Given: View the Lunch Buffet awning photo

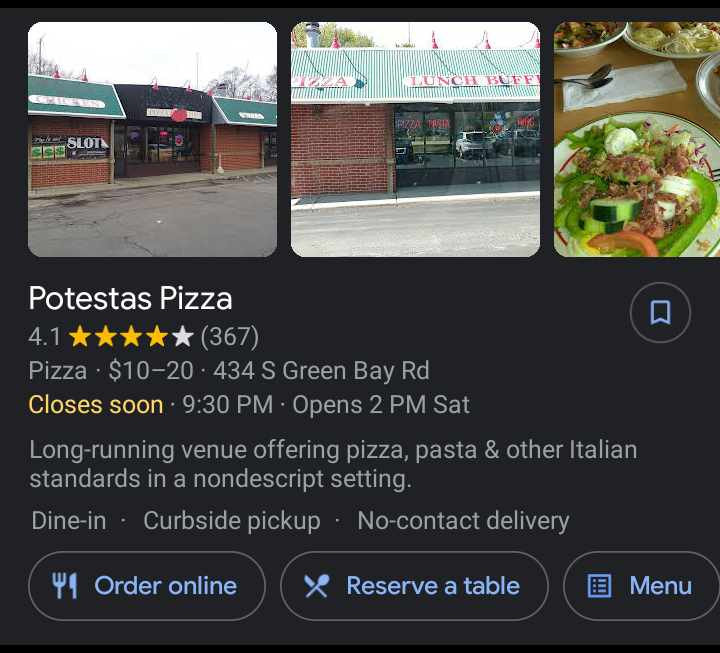Looking at the screenshot, I should coord(415,140).
